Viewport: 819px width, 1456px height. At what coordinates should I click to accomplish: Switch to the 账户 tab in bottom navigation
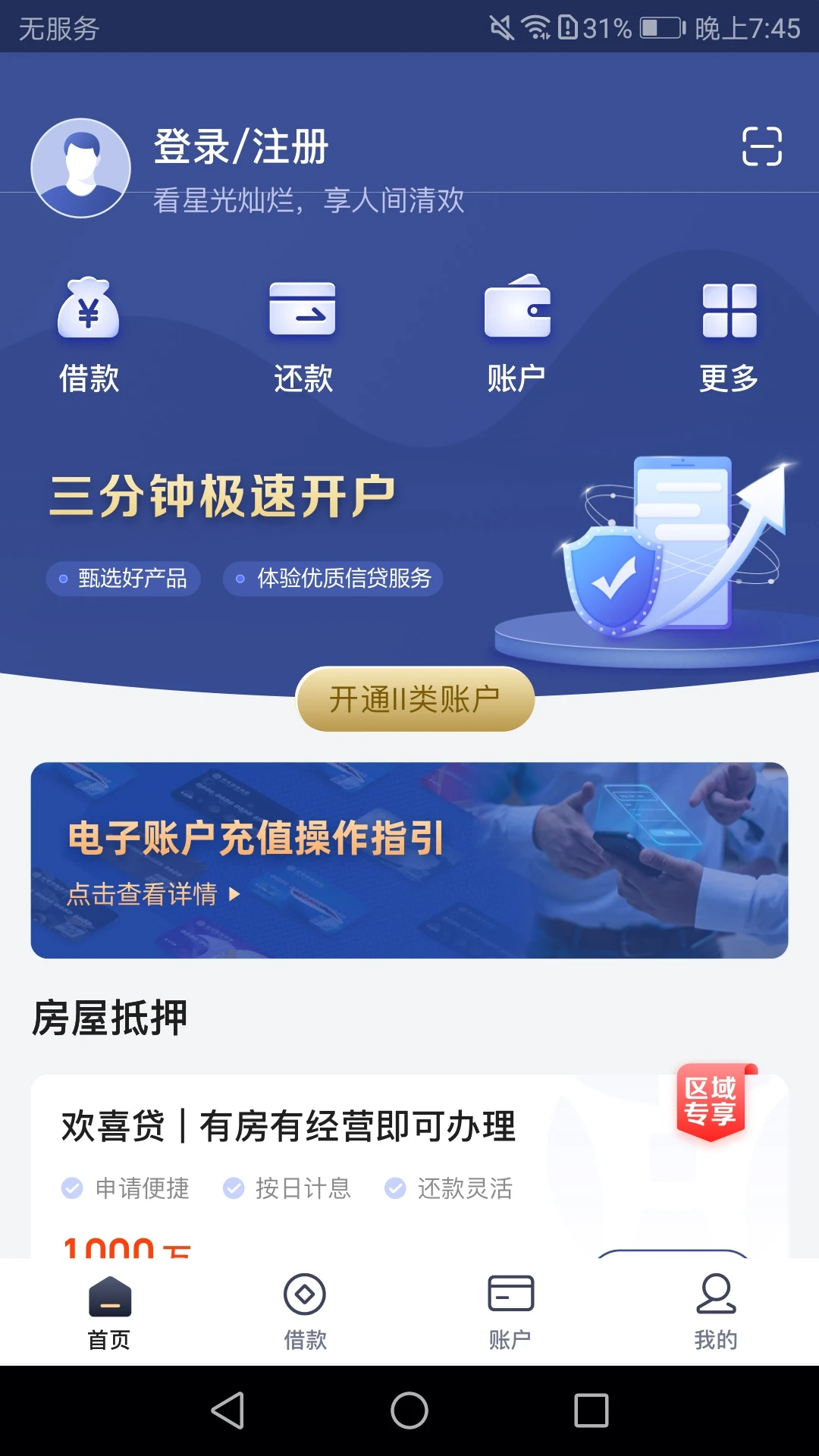click(x=510, y=1294)
